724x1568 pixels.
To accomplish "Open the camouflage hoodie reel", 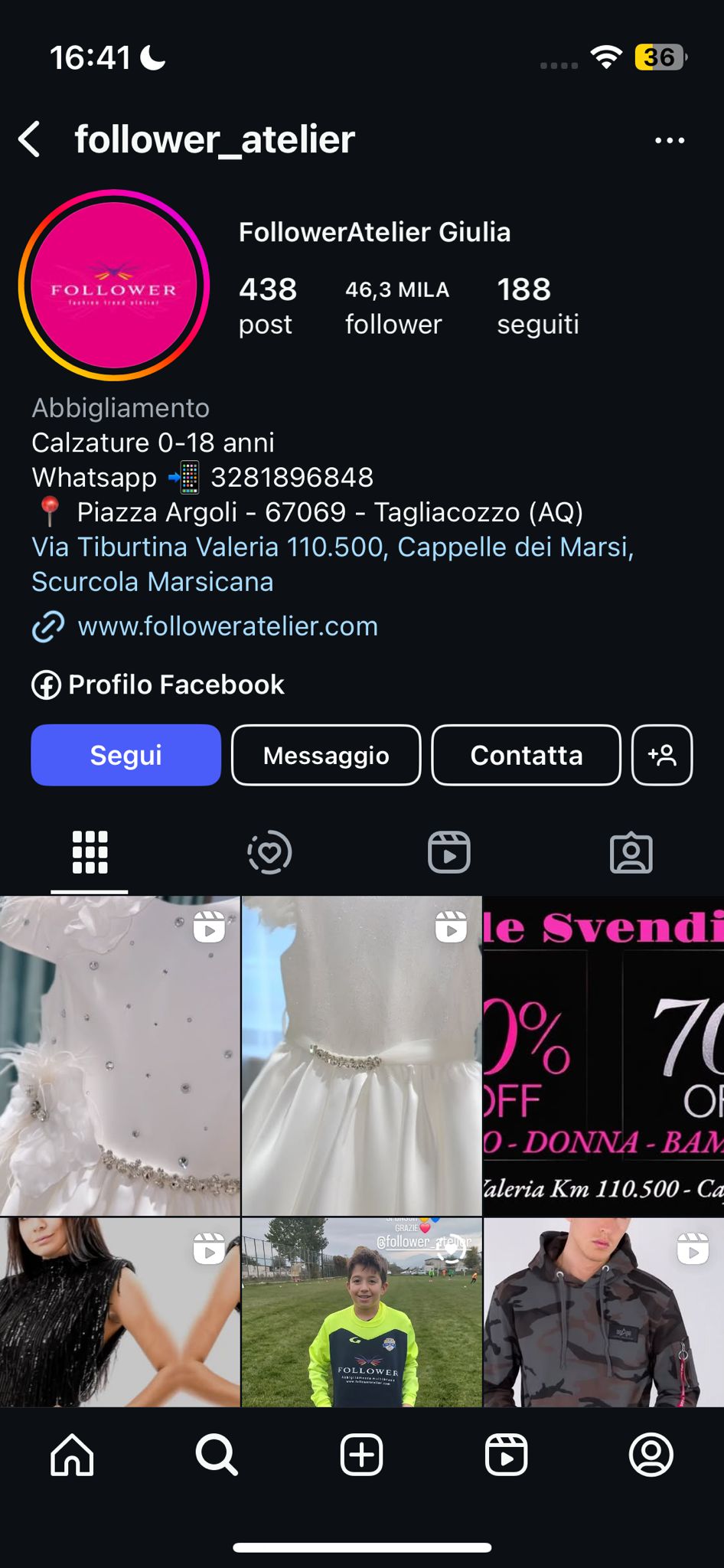I will [603, 1313].
